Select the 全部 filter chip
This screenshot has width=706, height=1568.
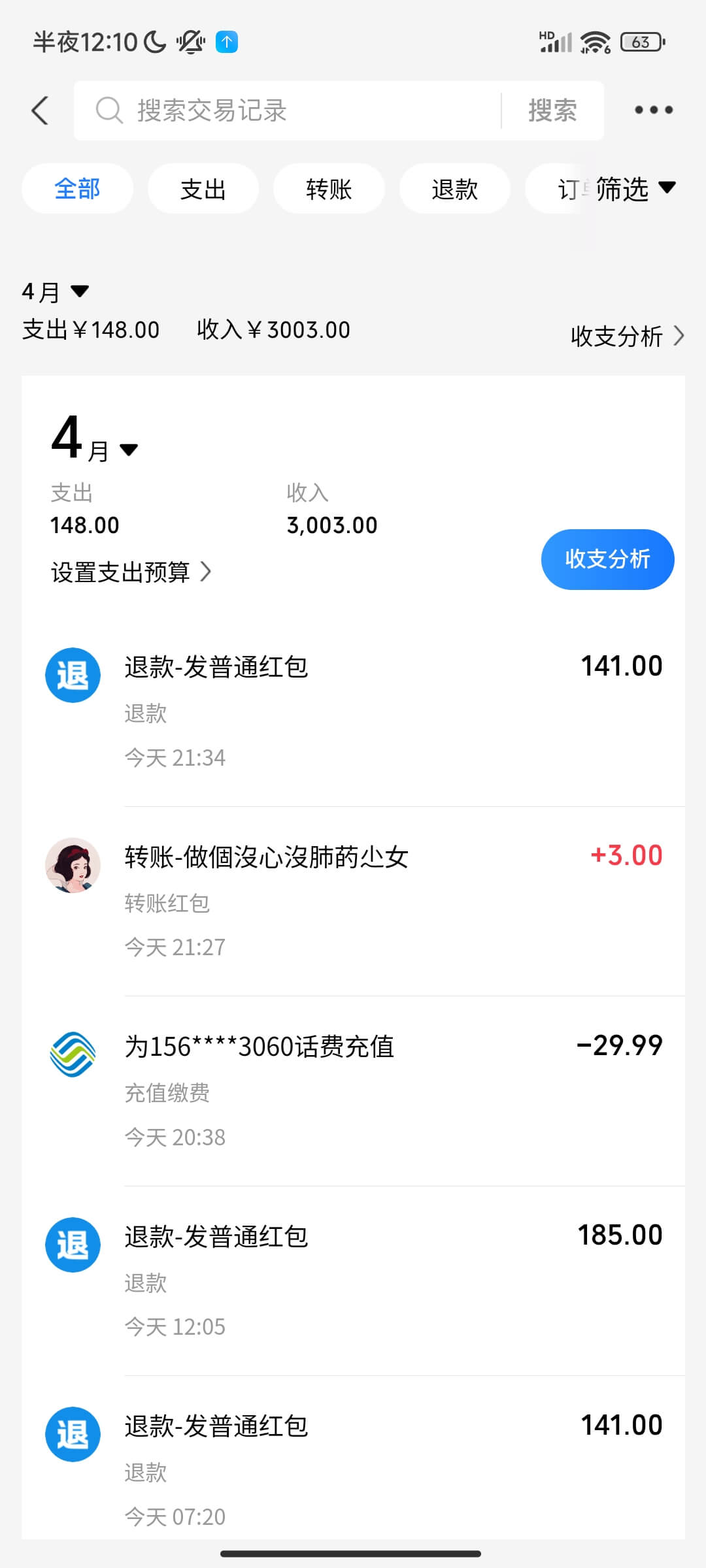[77, 189]
